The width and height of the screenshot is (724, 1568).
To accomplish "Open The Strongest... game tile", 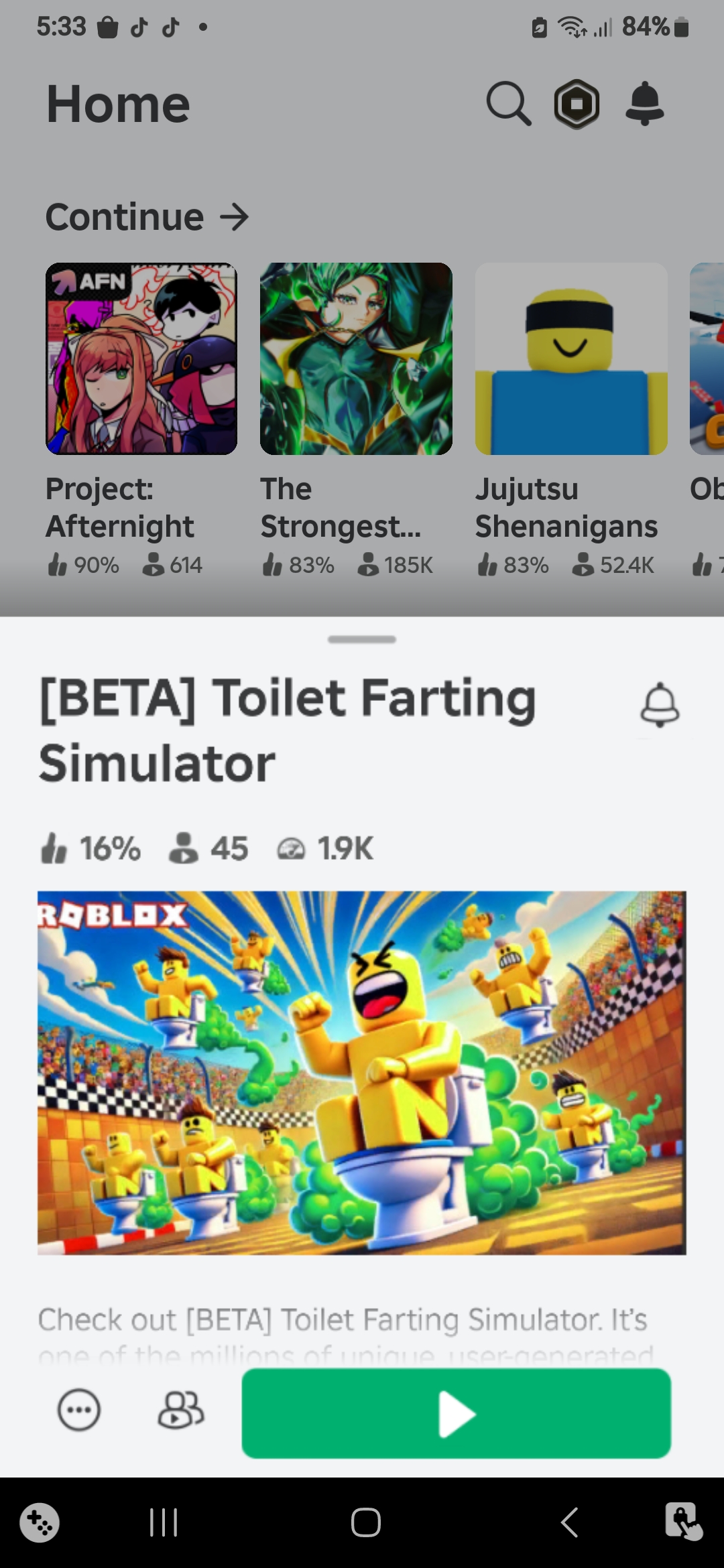I will coord(356,359).
